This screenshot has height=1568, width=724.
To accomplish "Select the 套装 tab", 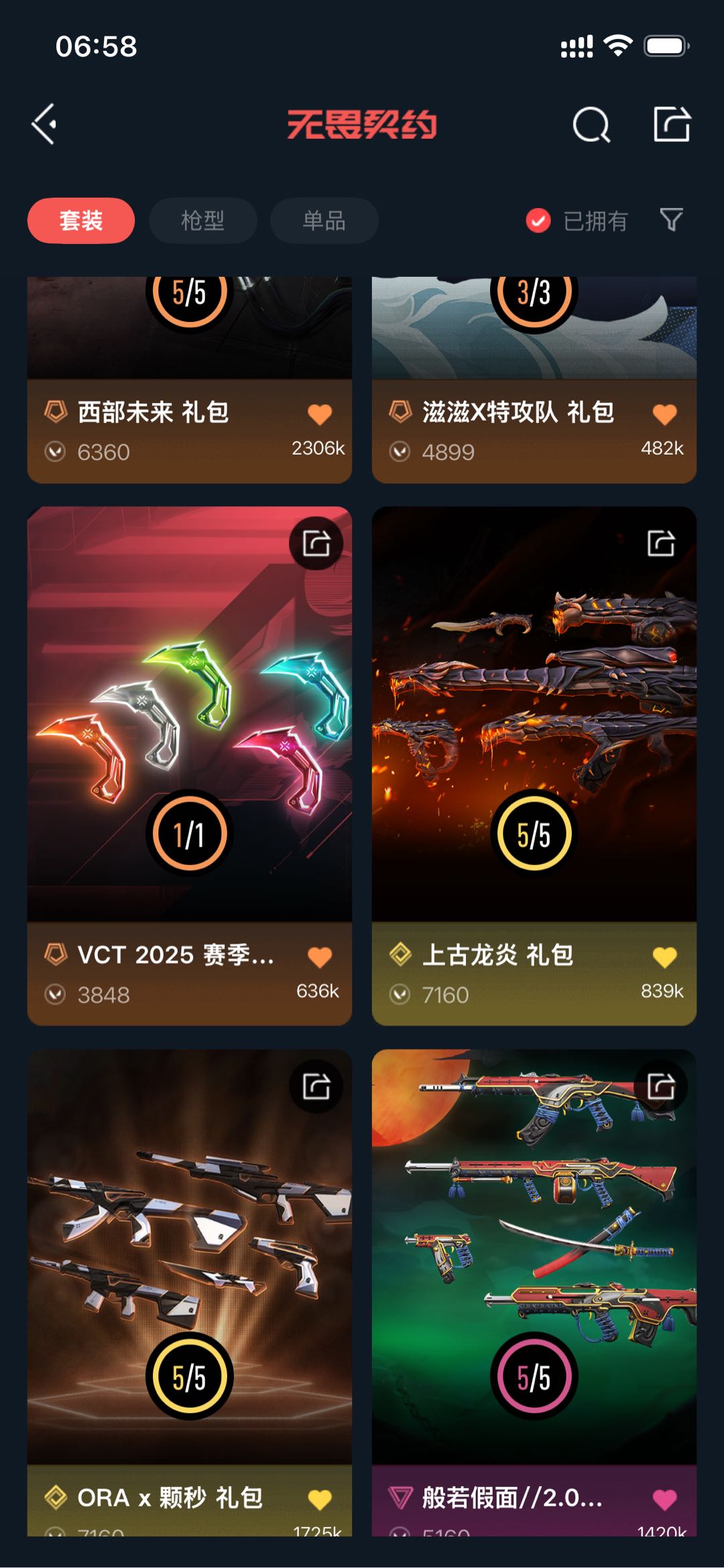I will point(81,221).
